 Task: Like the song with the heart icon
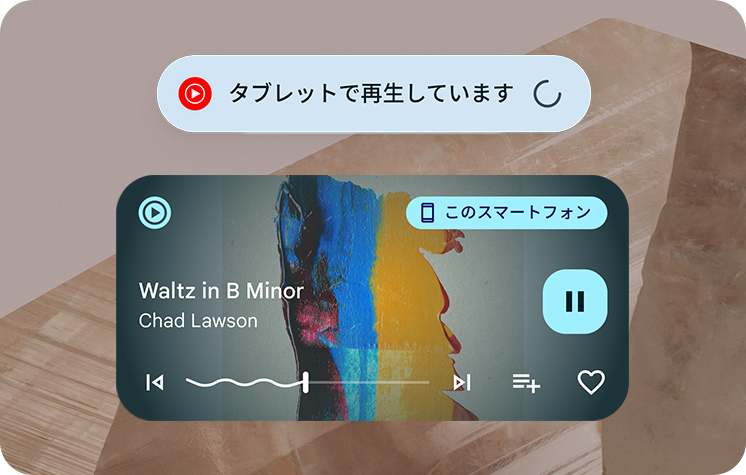pos(591,382)
